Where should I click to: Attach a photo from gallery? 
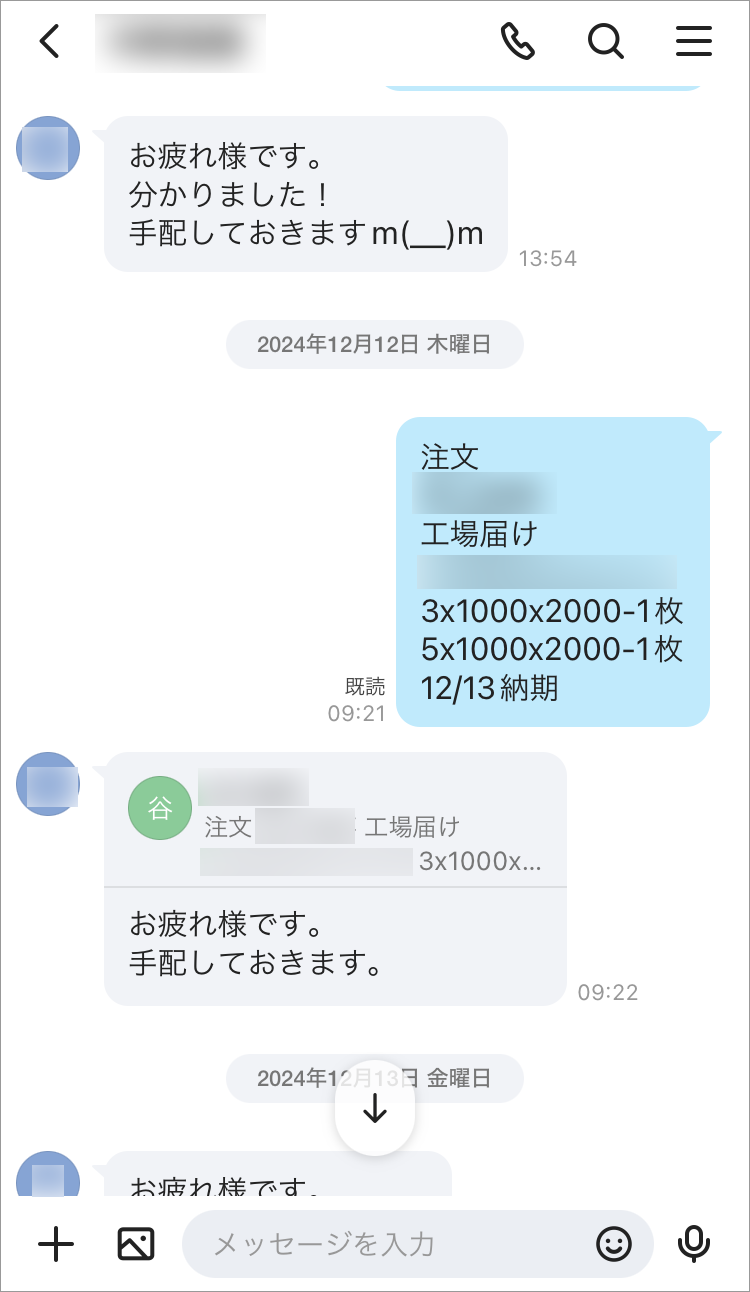tap(136, 1244)
